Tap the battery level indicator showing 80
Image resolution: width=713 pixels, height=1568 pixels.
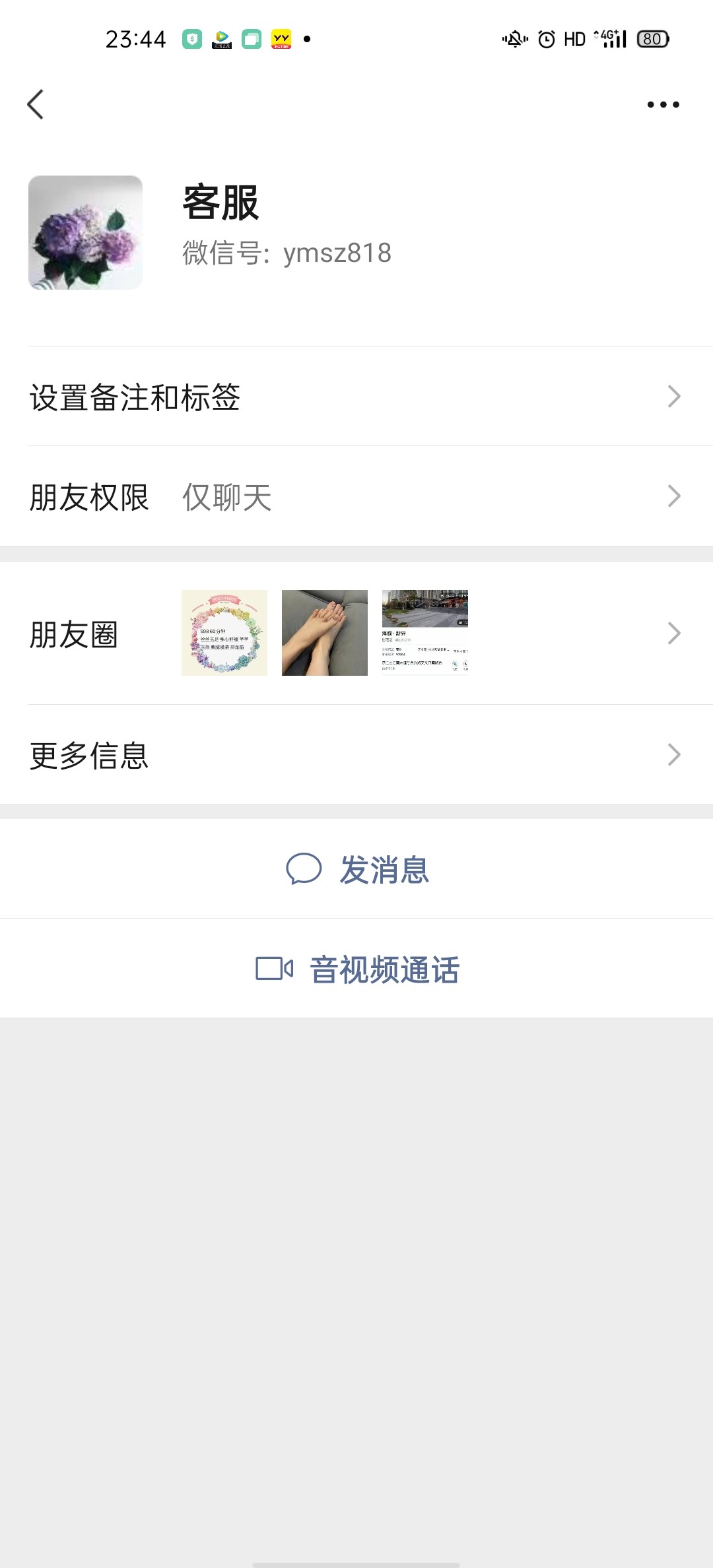tap(650, 40)
